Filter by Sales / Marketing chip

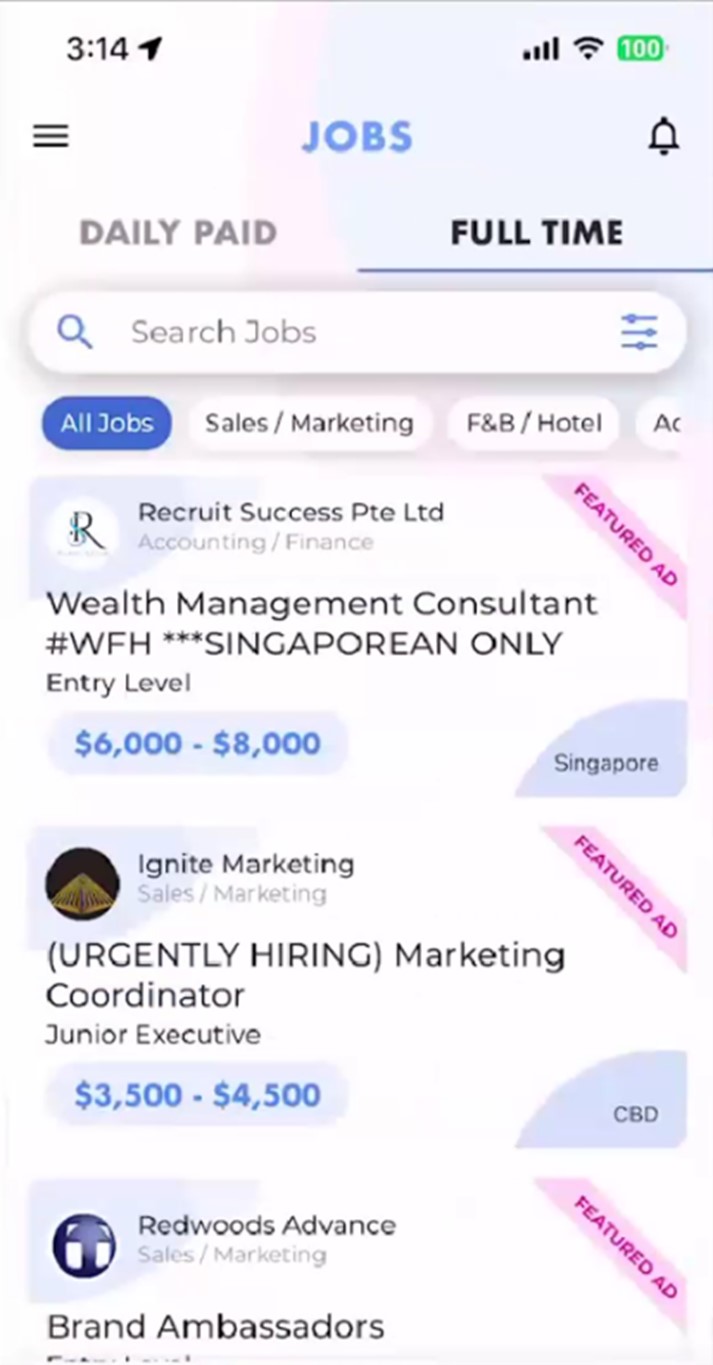[x=309, y=423]
